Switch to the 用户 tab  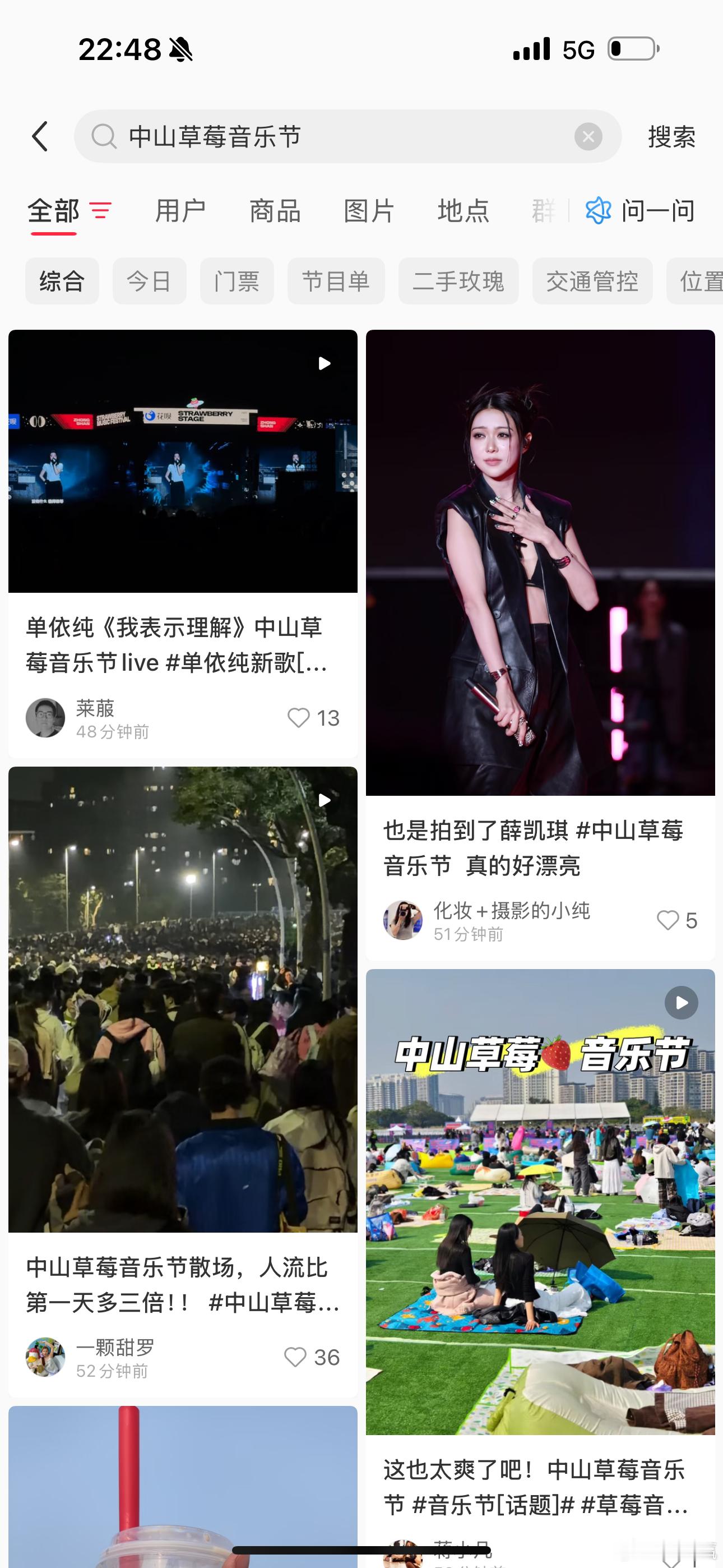(x=180, y=211)
